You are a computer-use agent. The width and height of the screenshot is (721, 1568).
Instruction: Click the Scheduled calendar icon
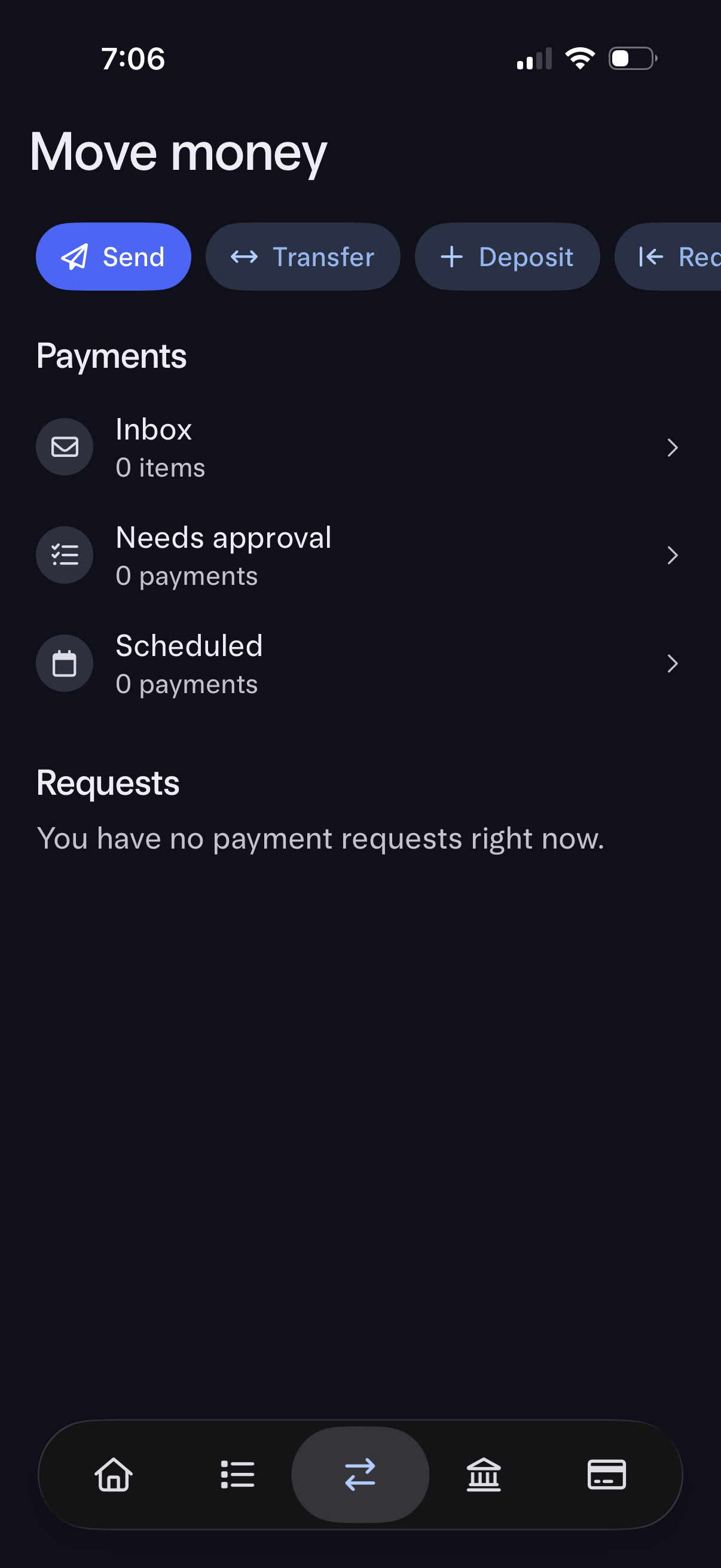(x=65, y=663)
